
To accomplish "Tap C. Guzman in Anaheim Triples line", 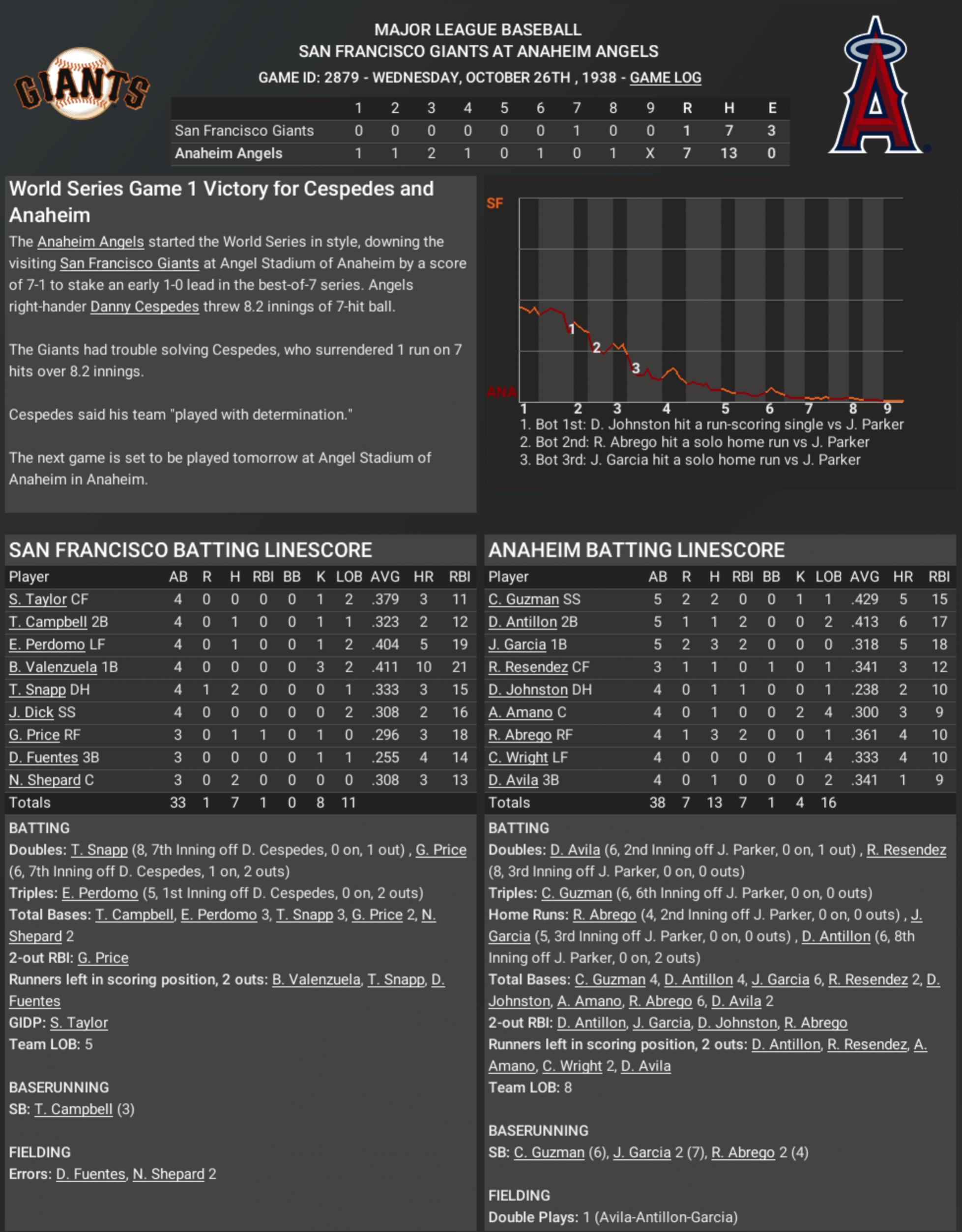I will pyautogui.click(x=576, y=893).
